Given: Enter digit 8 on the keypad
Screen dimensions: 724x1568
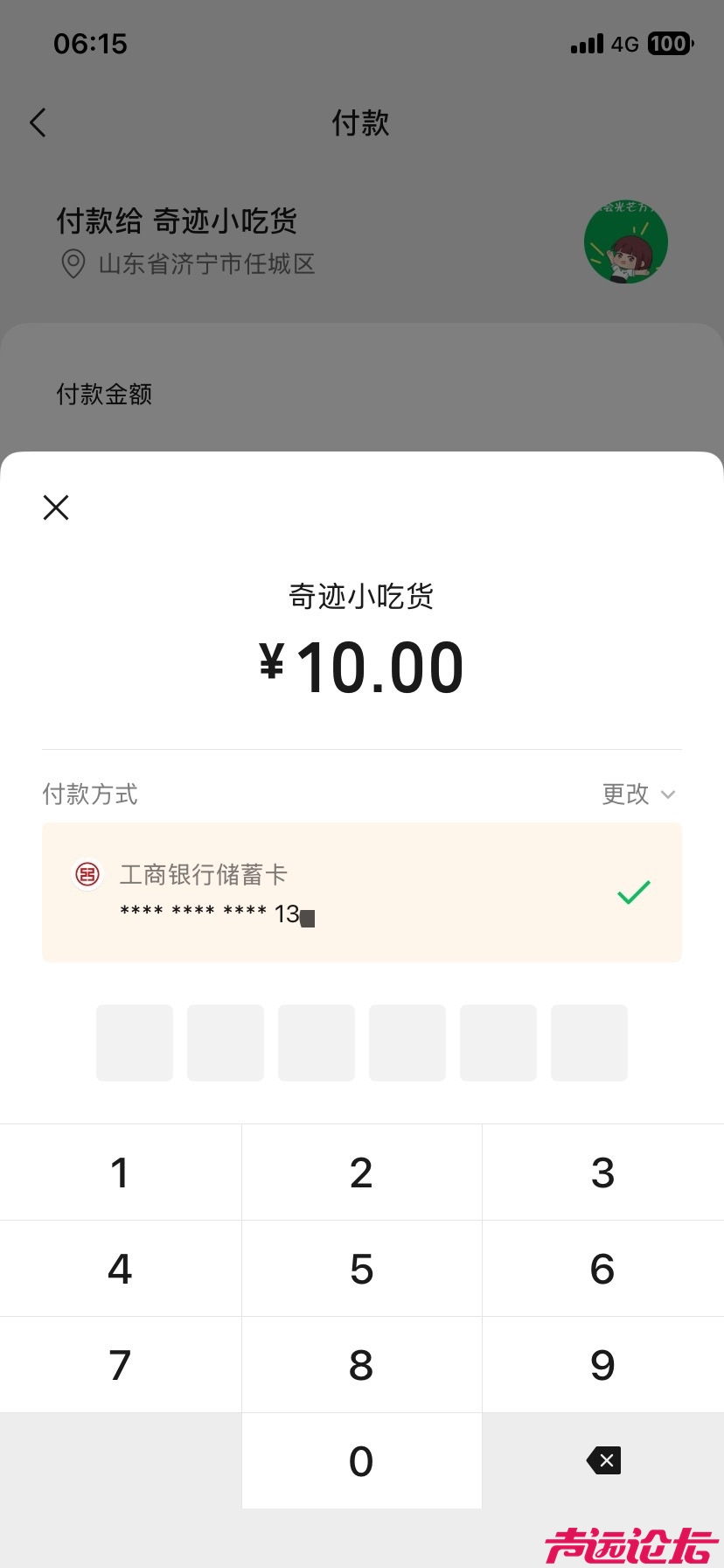Looking at the screenshot, I should [361, 1365].
